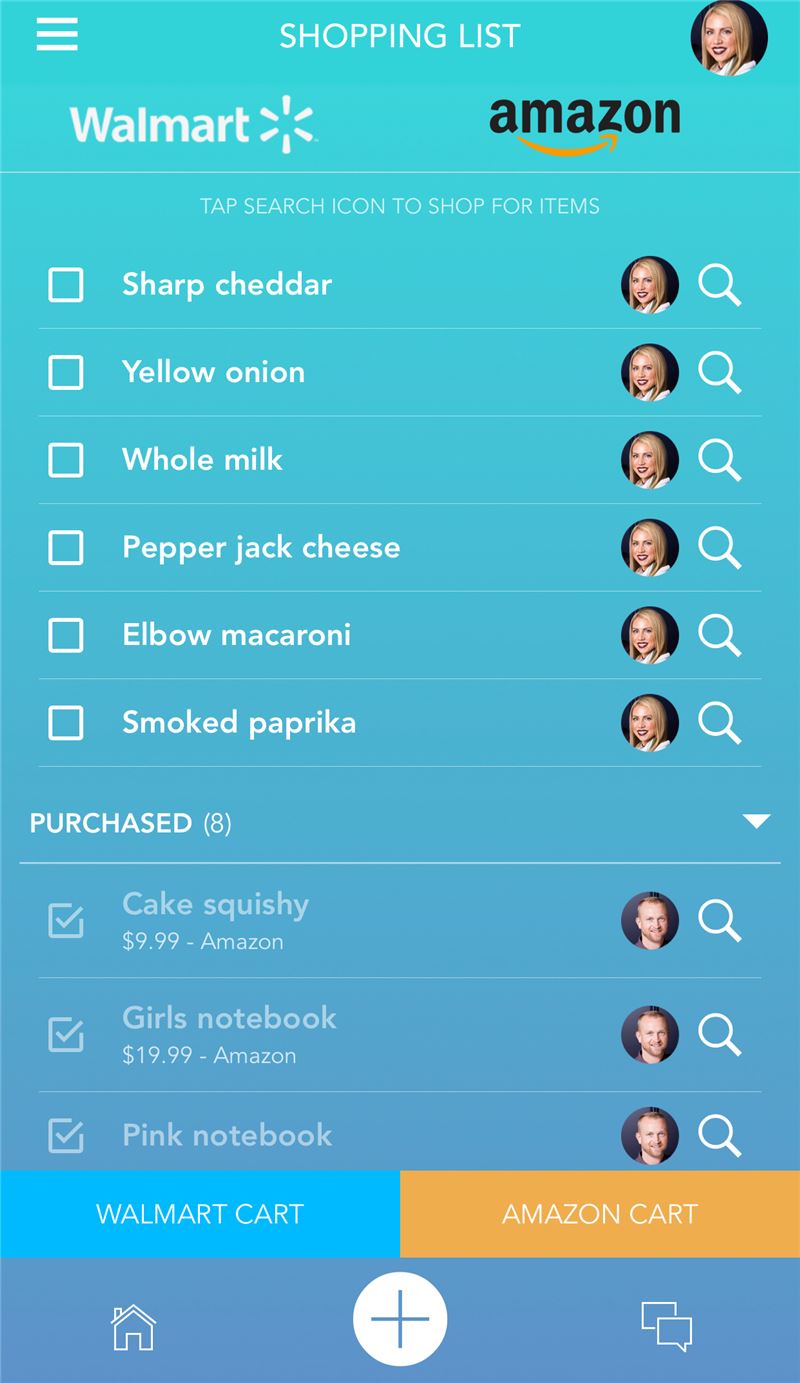Open the chat messages tab
800x1383 pixels.
pos(666,1327)
